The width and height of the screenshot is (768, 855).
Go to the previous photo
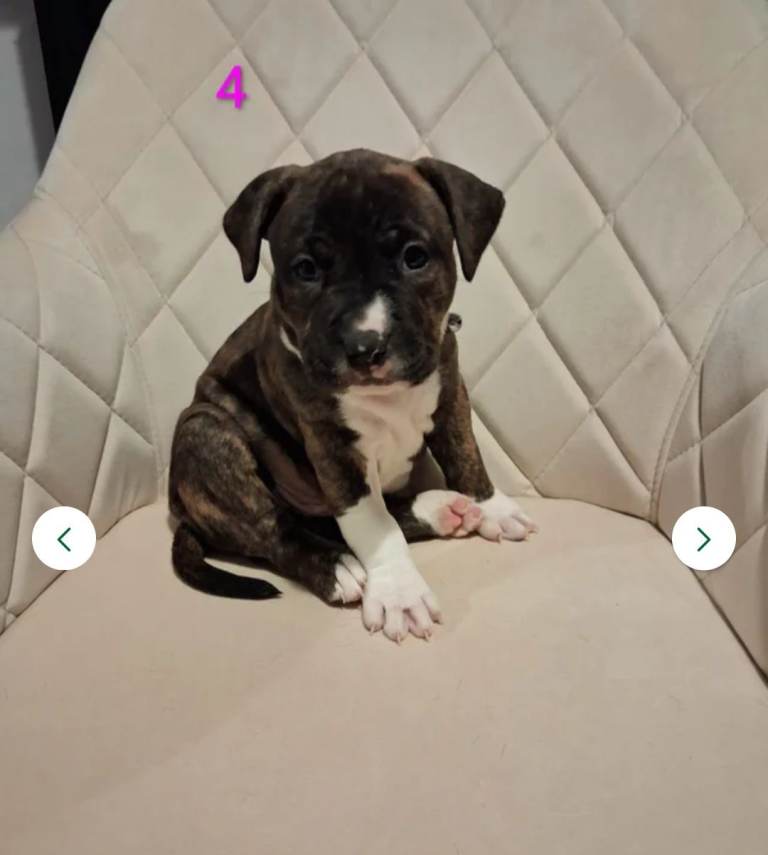pyautogui.click(x=64, y=539)
